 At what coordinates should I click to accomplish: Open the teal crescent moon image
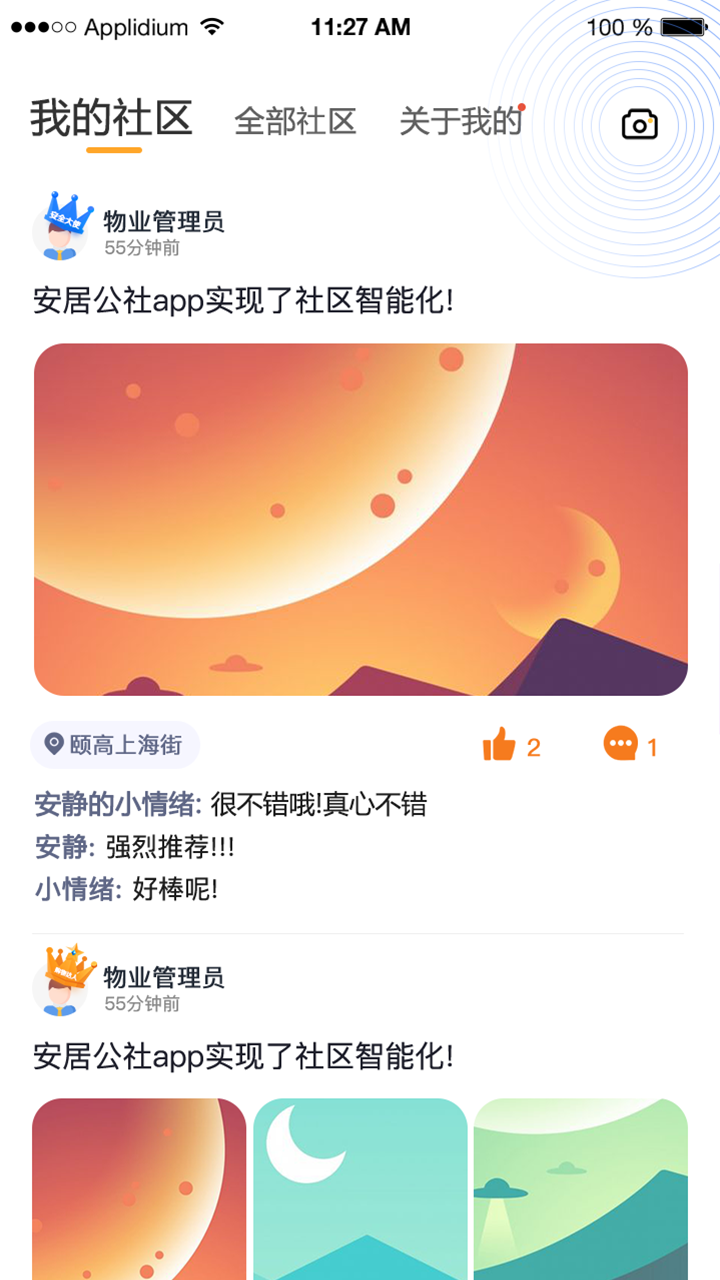pos(360,1189)
